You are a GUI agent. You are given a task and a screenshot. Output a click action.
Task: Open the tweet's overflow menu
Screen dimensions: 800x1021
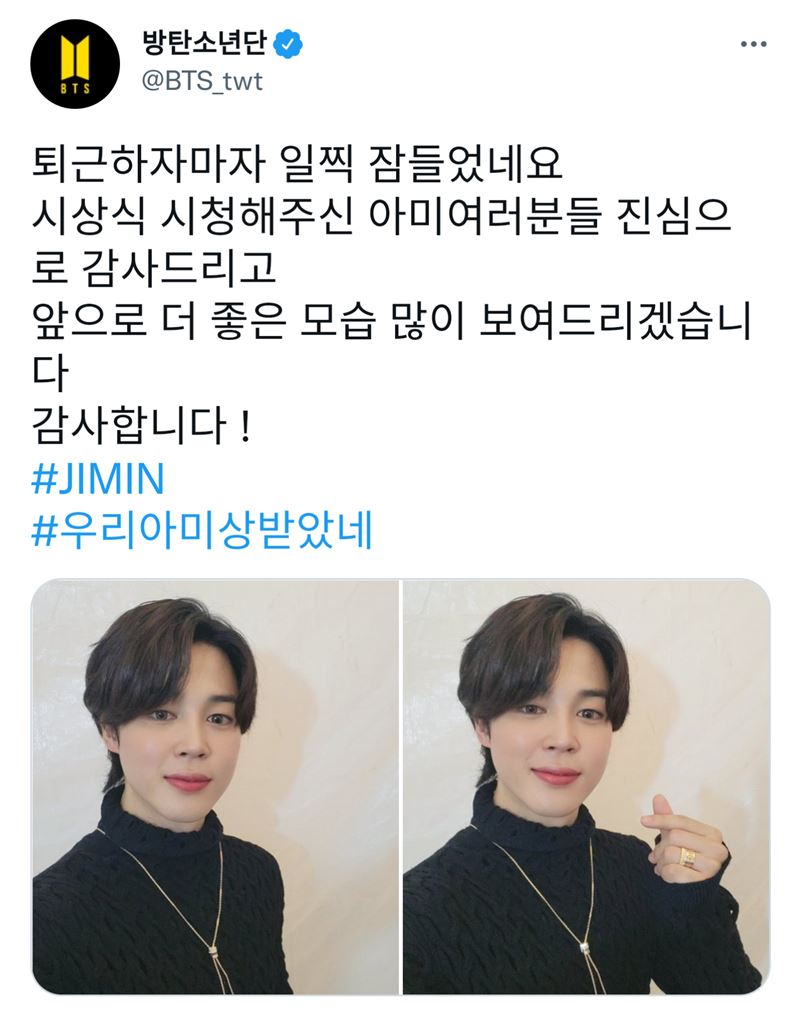(753, 45)
